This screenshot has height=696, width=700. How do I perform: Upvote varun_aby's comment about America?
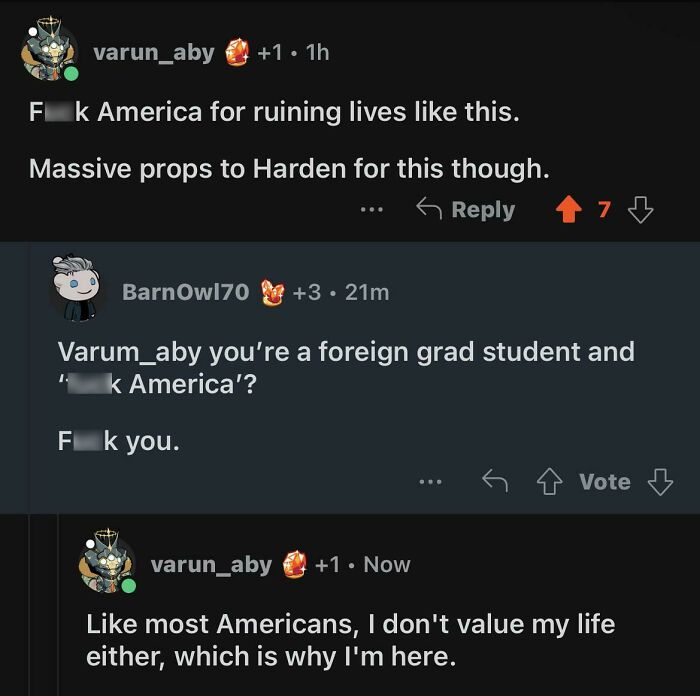coord(568,210)
